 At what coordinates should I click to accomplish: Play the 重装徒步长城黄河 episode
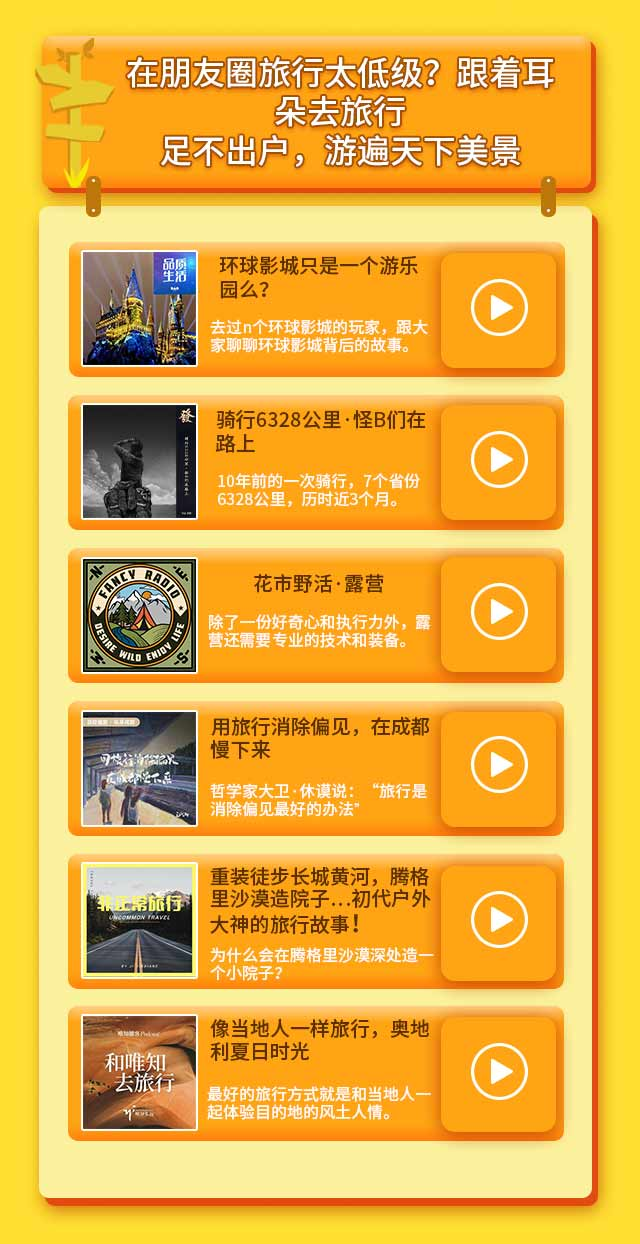tap(498, 920)
